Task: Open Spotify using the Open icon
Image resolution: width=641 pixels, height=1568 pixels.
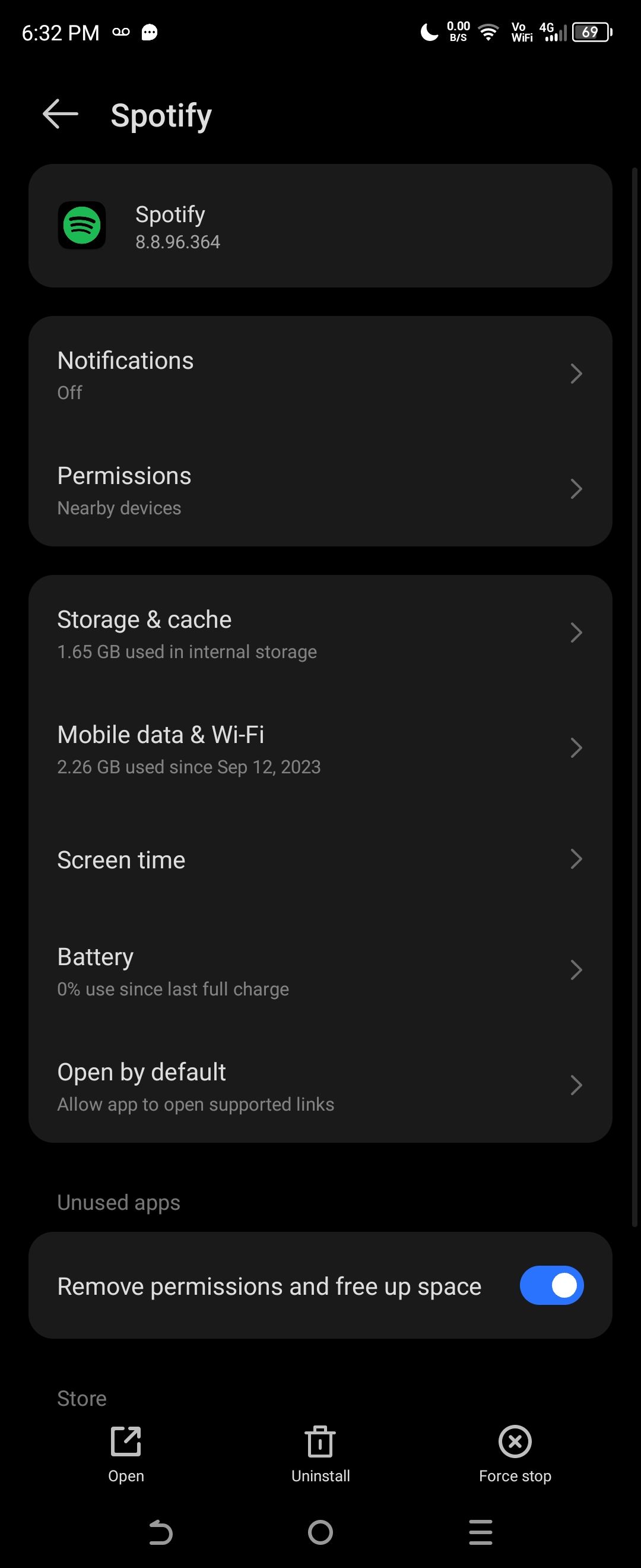Action: click(x=125, y=1443)
